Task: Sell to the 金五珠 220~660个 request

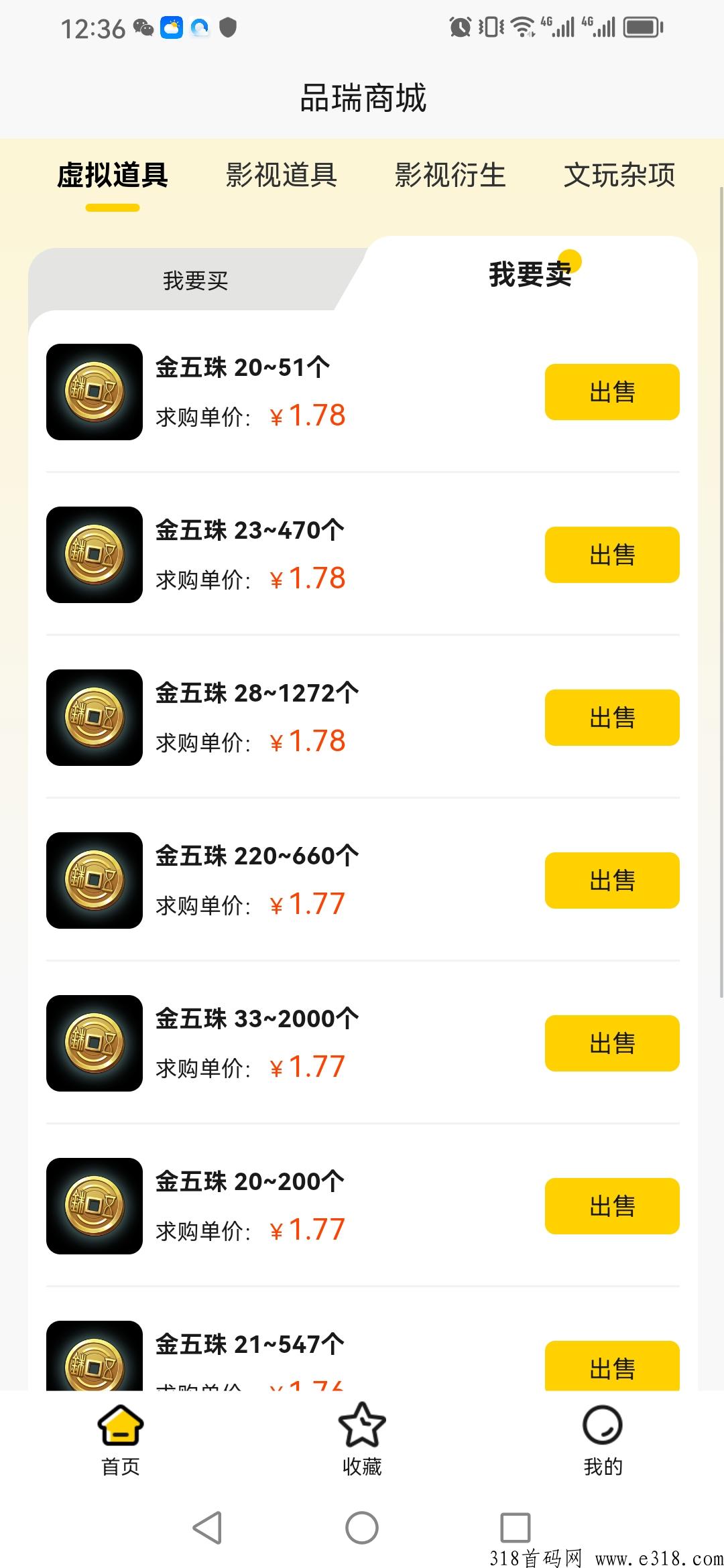Action: [x=611, y=880]
